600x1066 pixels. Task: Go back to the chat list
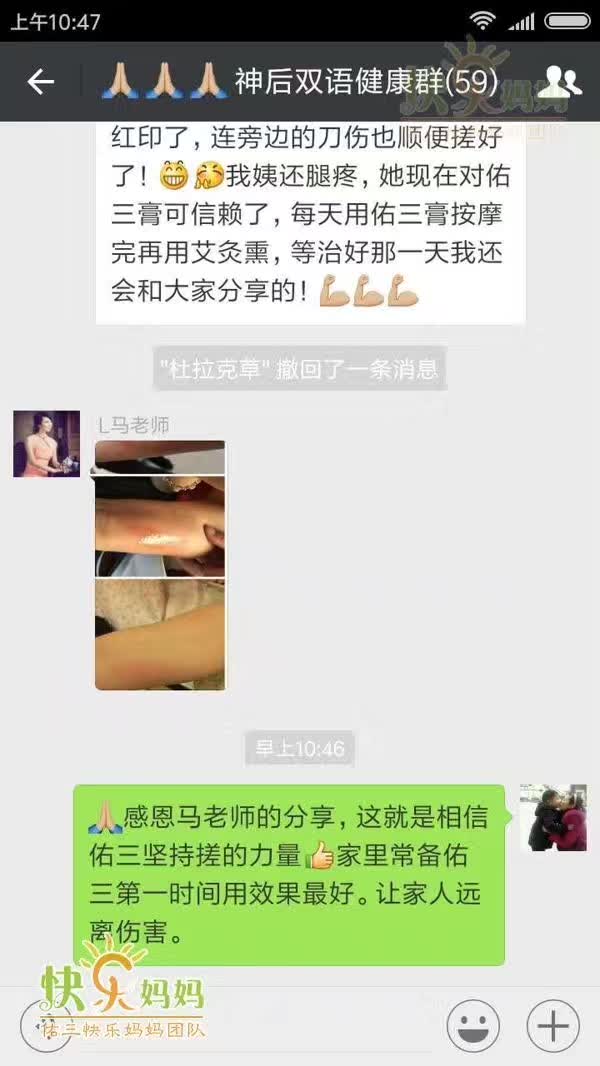point(40,82)
